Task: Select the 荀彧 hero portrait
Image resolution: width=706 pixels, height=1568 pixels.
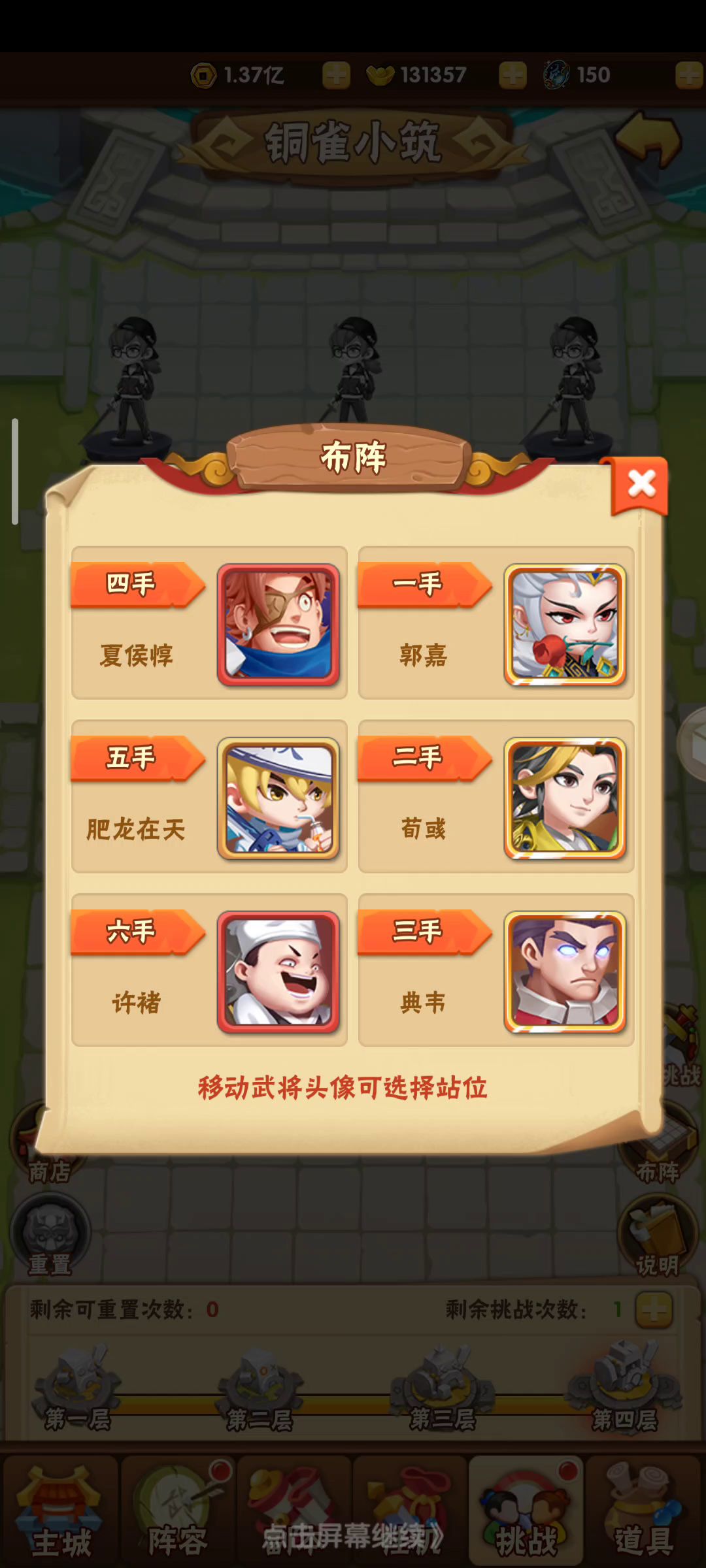Action: click(565, 798)
